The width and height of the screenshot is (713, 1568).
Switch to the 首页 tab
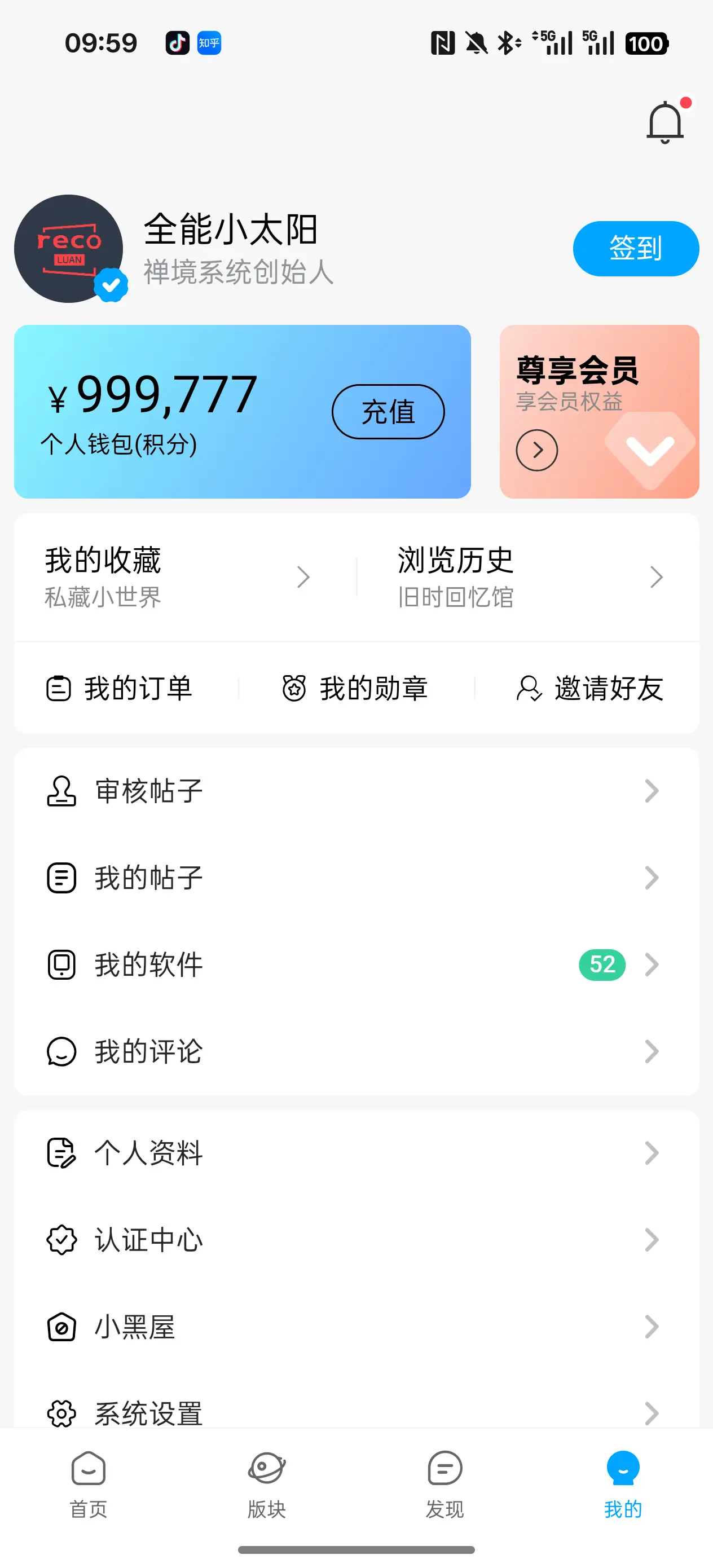(89, 1483)
